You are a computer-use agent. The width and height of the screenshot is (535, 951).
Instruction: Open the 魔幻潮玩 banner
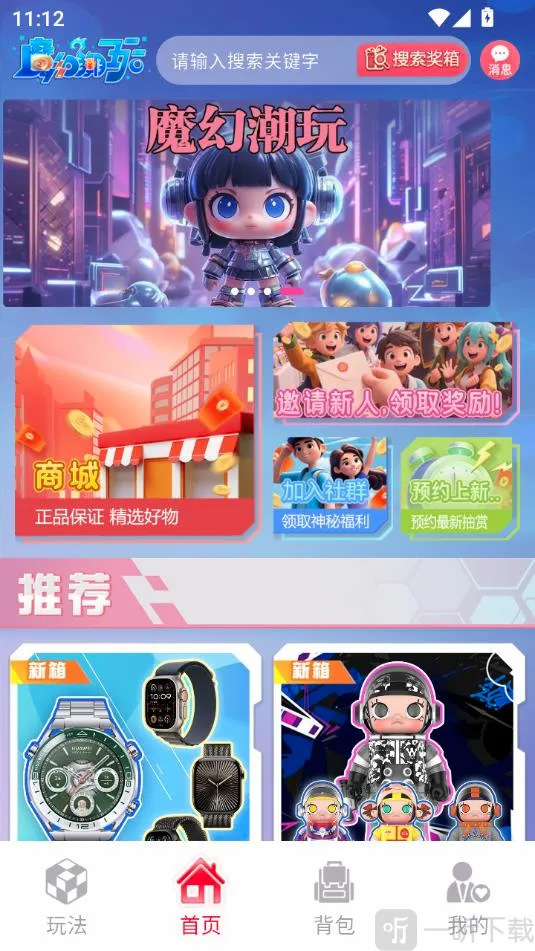(247, 203)
